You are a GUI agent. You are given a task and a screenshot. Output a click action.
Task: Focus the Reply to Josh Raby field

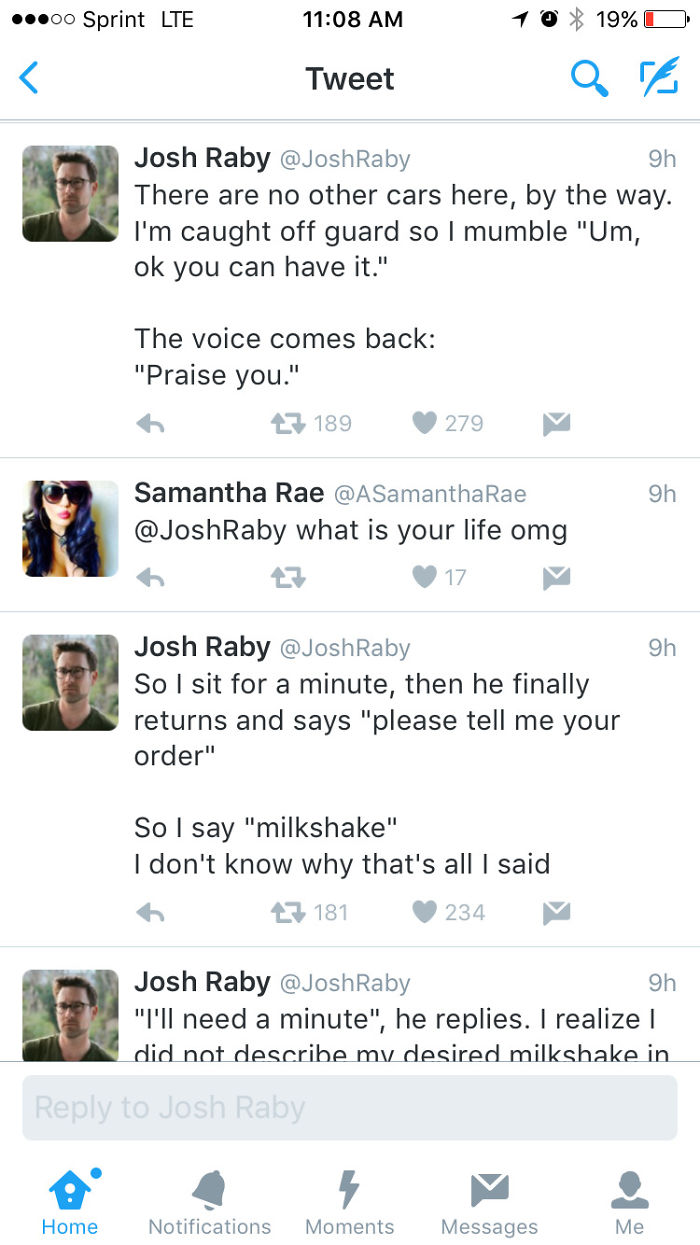[350, 1108]
